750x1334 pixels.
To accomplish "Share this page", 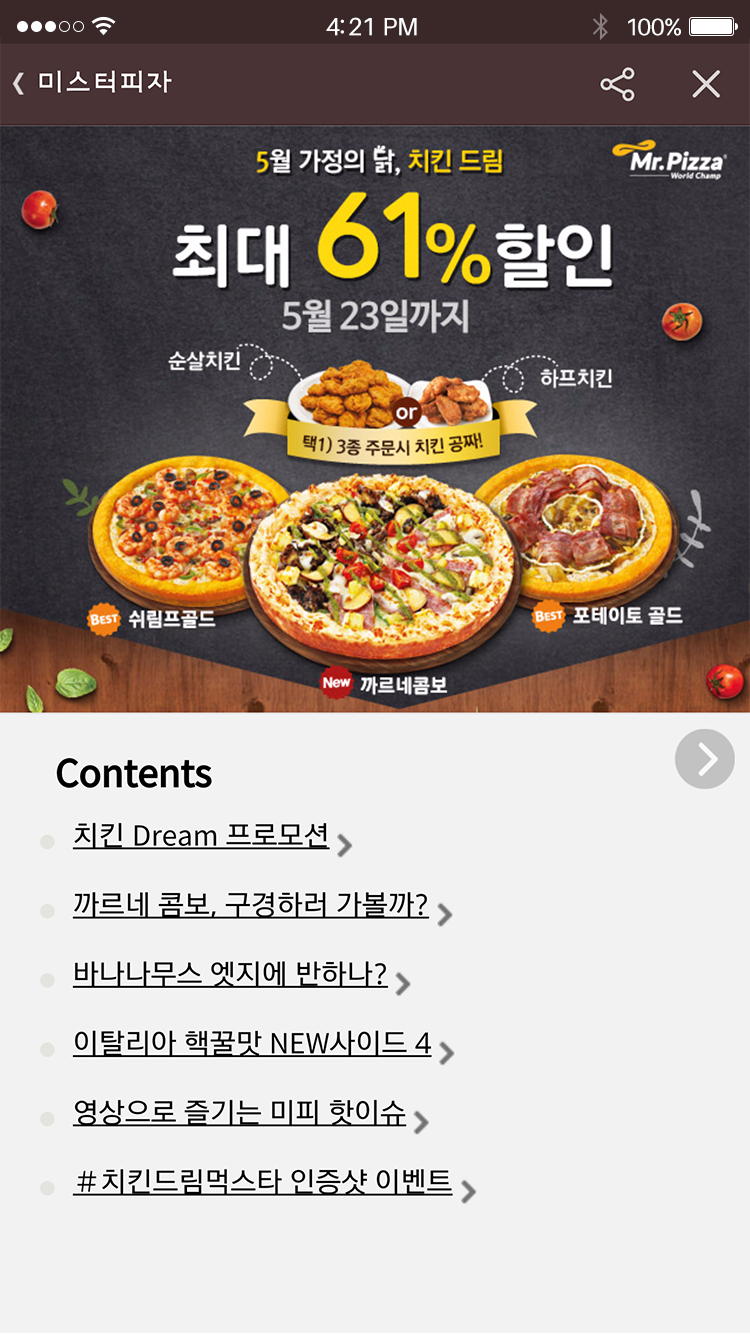I will 617,84.
